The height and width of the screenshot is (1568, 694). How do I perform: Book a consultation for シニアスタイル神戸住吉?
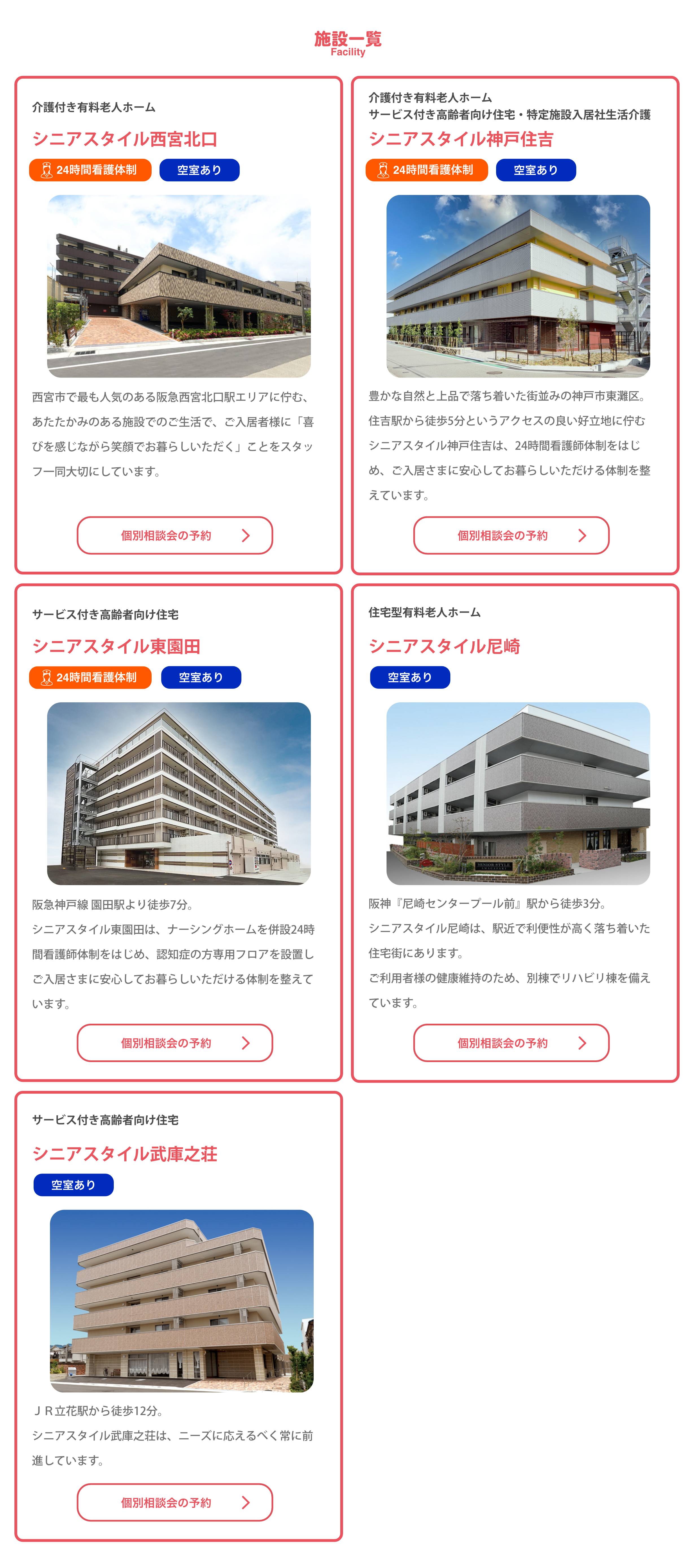[511, 536]
